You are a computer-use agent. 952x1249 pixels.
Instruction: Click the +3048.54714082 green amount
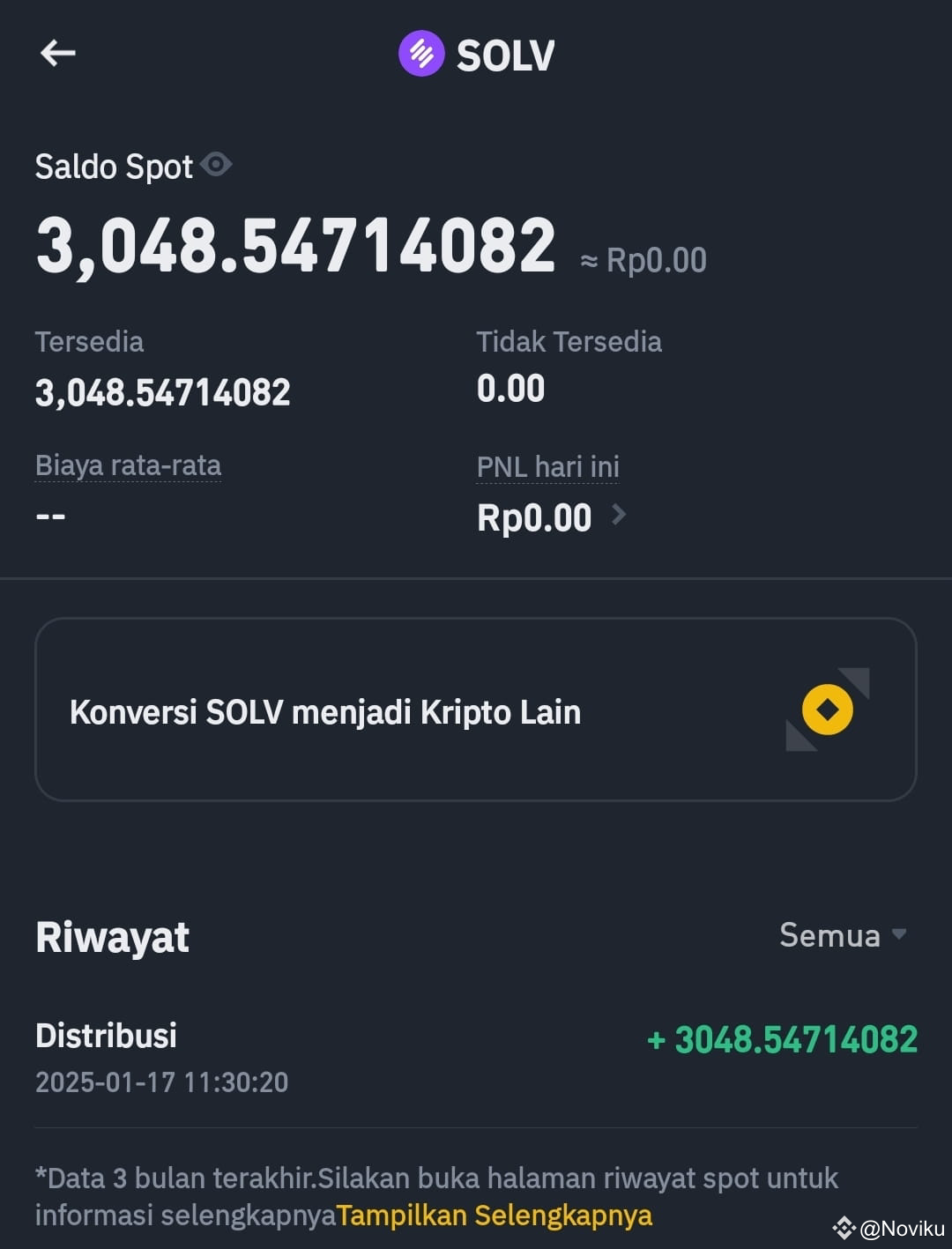[781, 1040]
